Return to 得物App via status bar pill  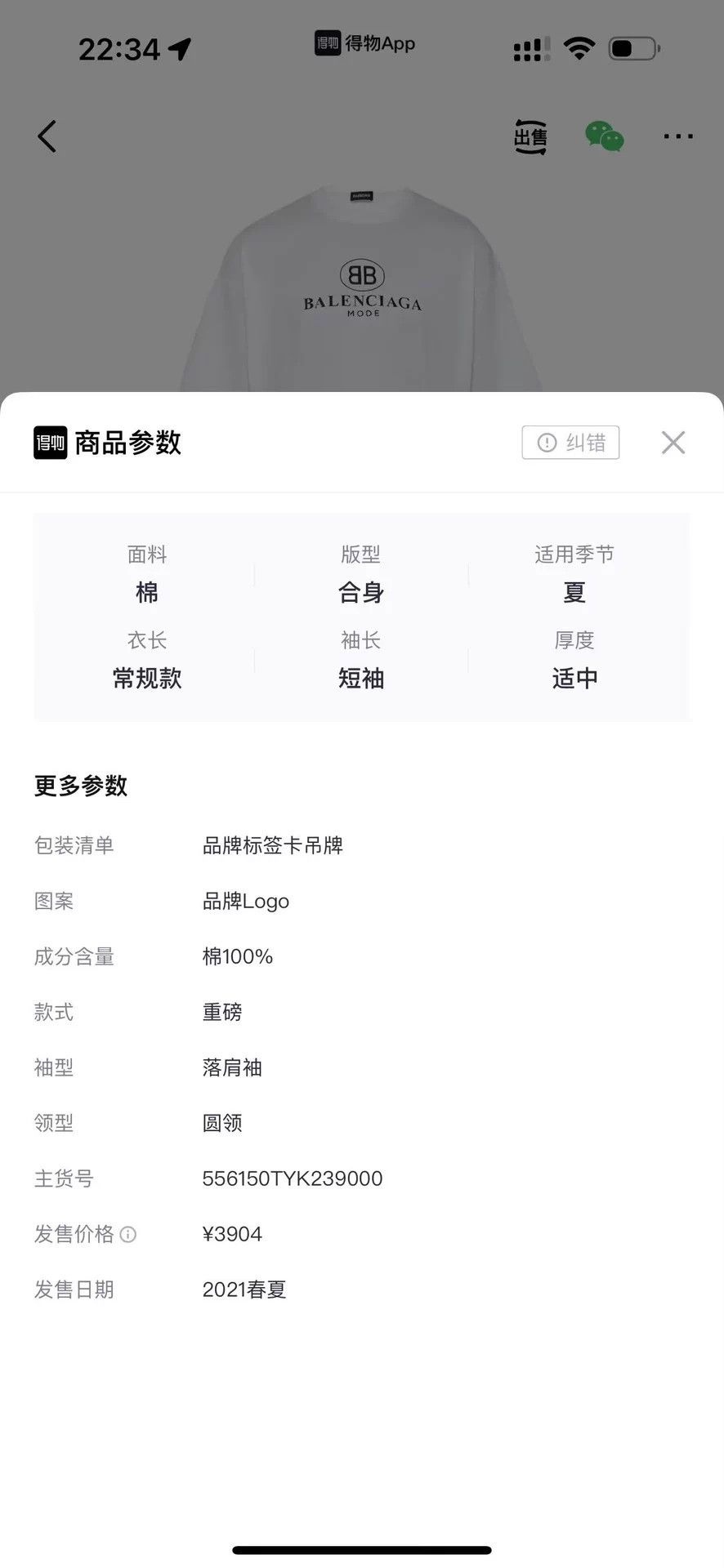click(364, 43)
